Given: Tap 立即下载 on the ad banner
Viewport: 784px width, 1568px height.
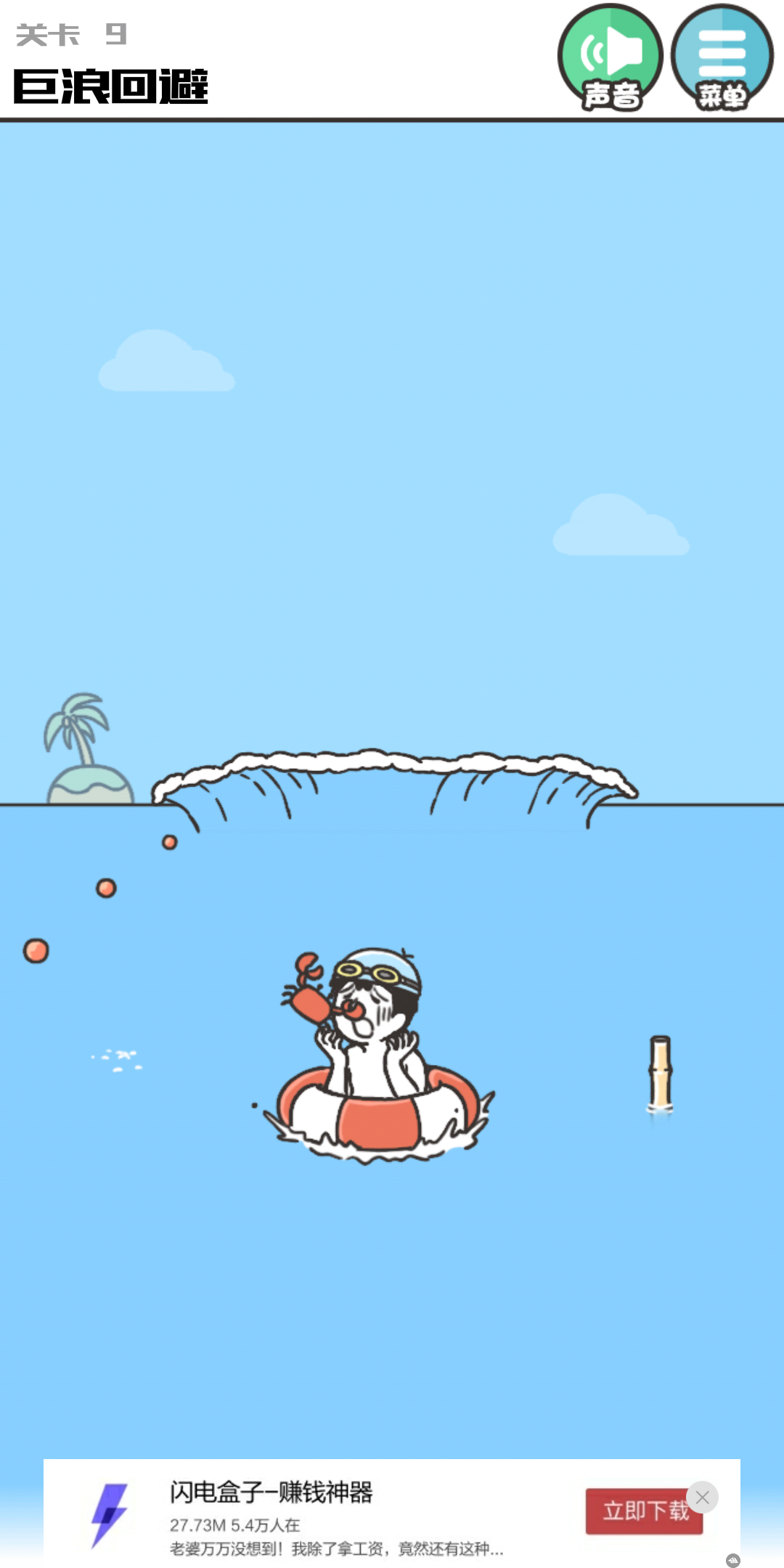Looking at the screenshot, I should [x=637, y=1511].
